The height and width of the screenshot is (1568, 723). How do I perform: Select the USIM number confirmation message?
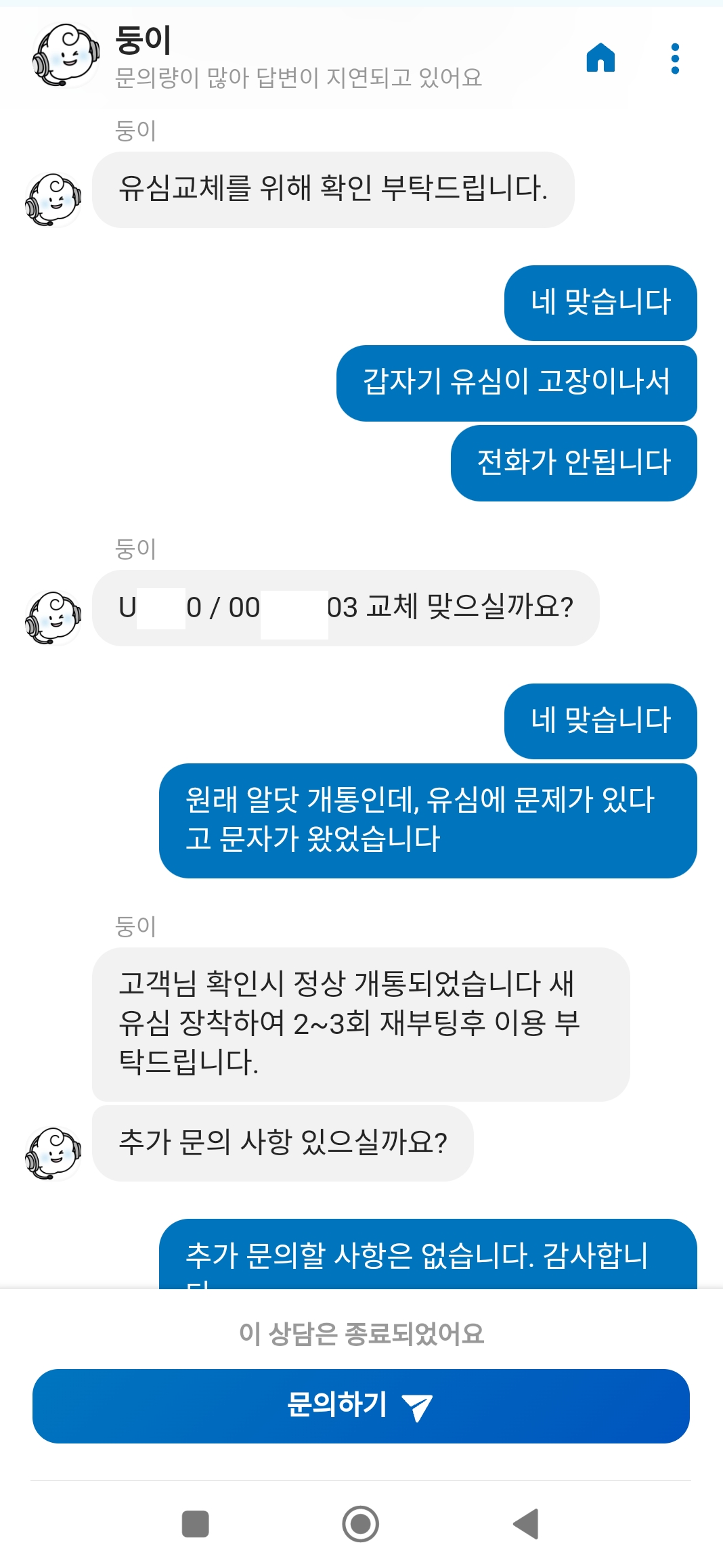tap(345, 608)
